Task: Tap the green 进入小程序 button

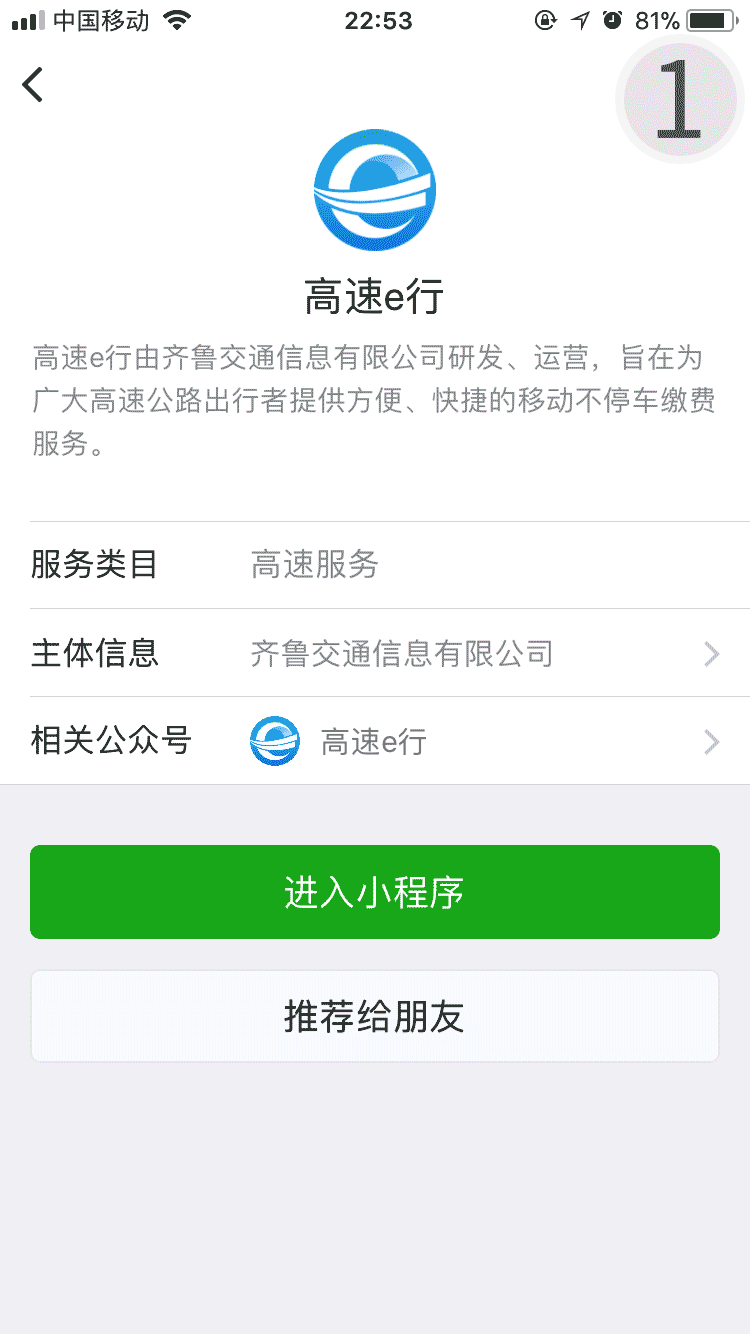Action: 375,892
